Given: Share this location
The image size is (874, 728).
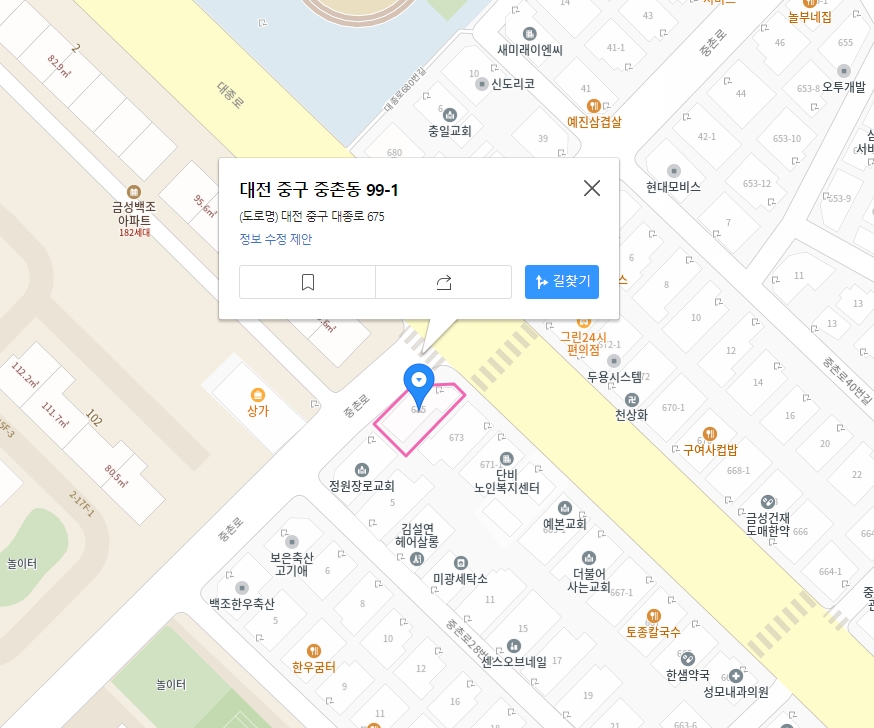Looking at the screenshot, I should (x=444, y=282).
